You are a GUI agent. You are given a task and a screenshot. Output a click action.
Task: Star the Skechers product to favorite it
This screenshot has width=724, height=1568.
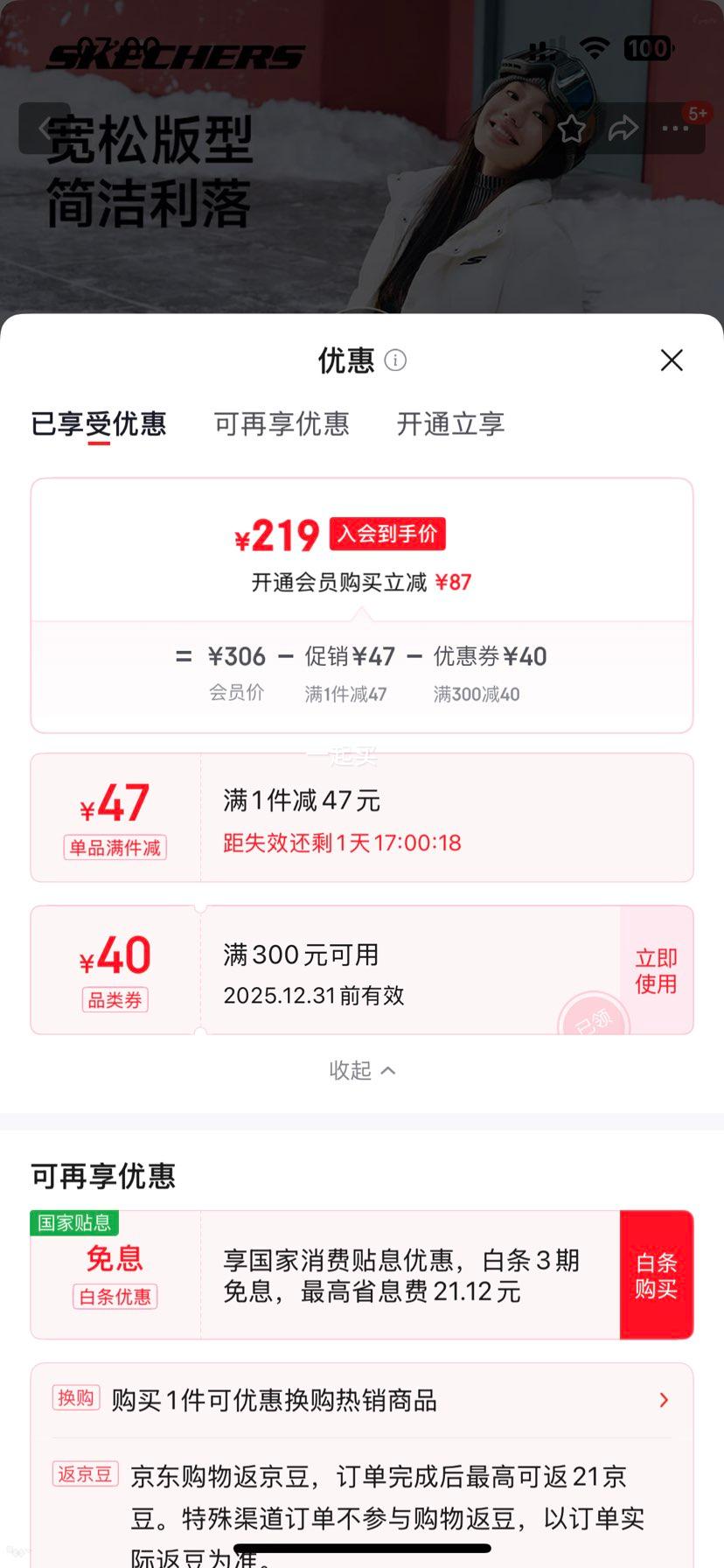571,128
